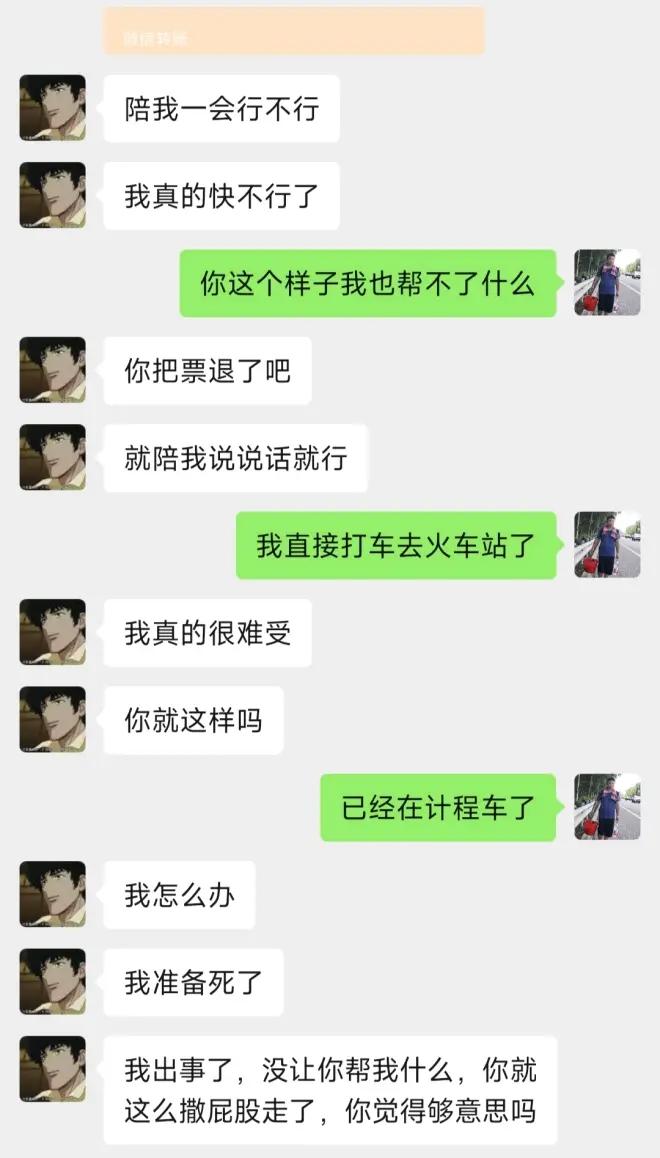Open contact avatar beside 我准备死了

click(x=52, y=982)
